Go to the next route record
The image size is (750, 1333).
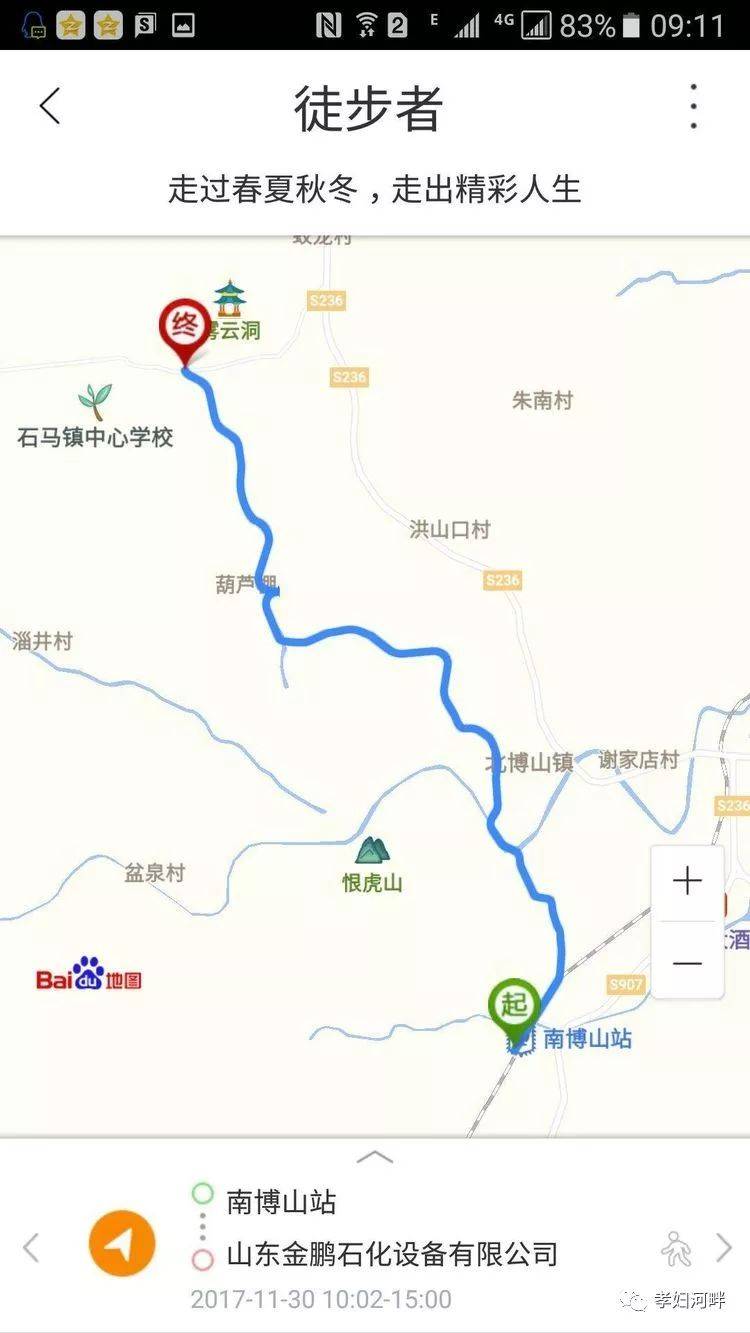tap(724, 1247)
